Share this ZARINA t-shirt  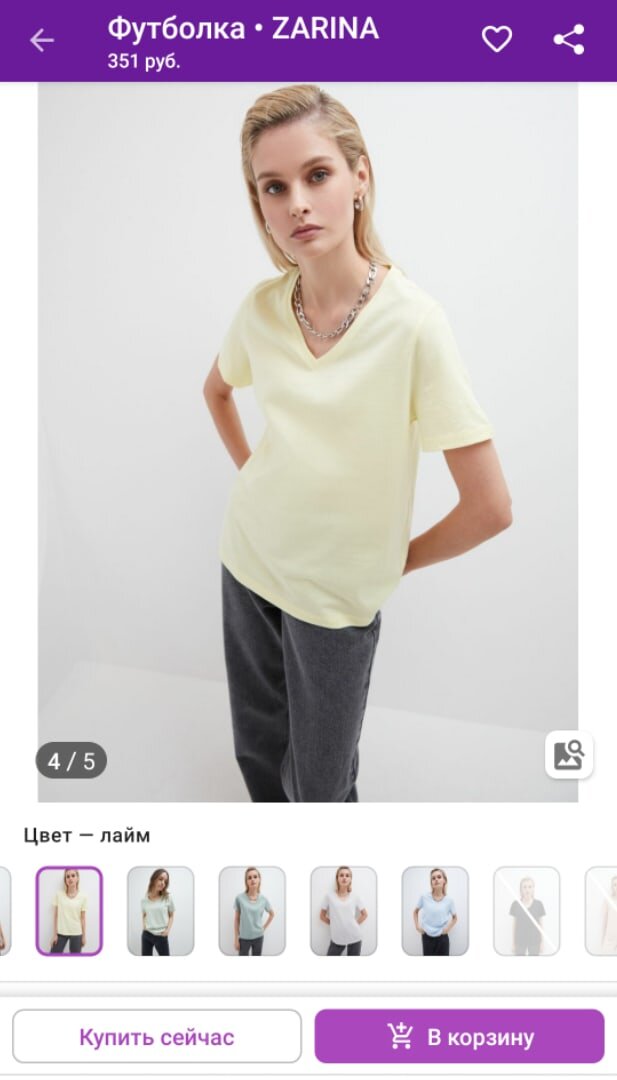point(569,39)
